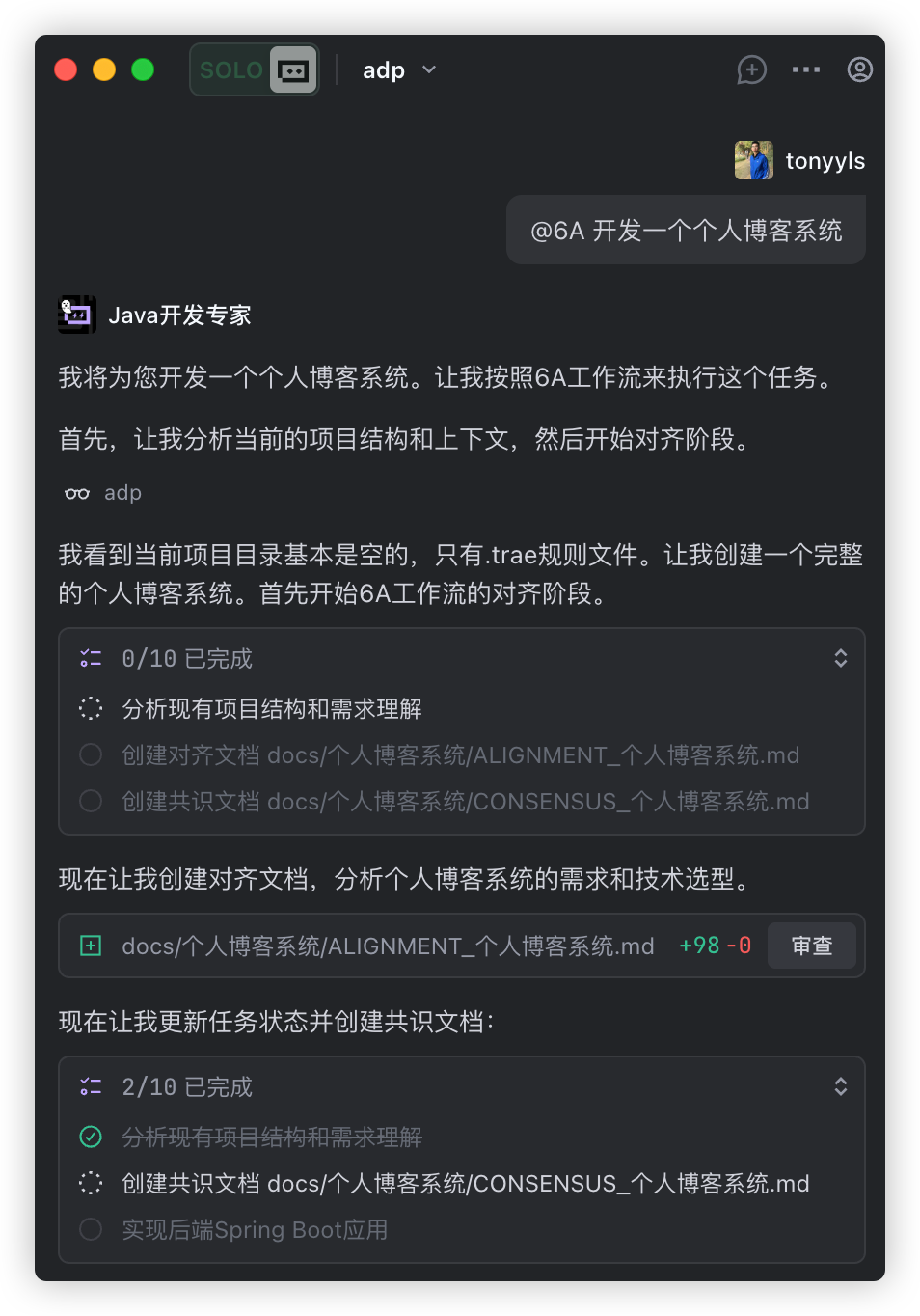Open a new conversation with the plus bubble icon
Image resolution: width=920 pixels, height=1316 pixels.
tap(752, 69)
